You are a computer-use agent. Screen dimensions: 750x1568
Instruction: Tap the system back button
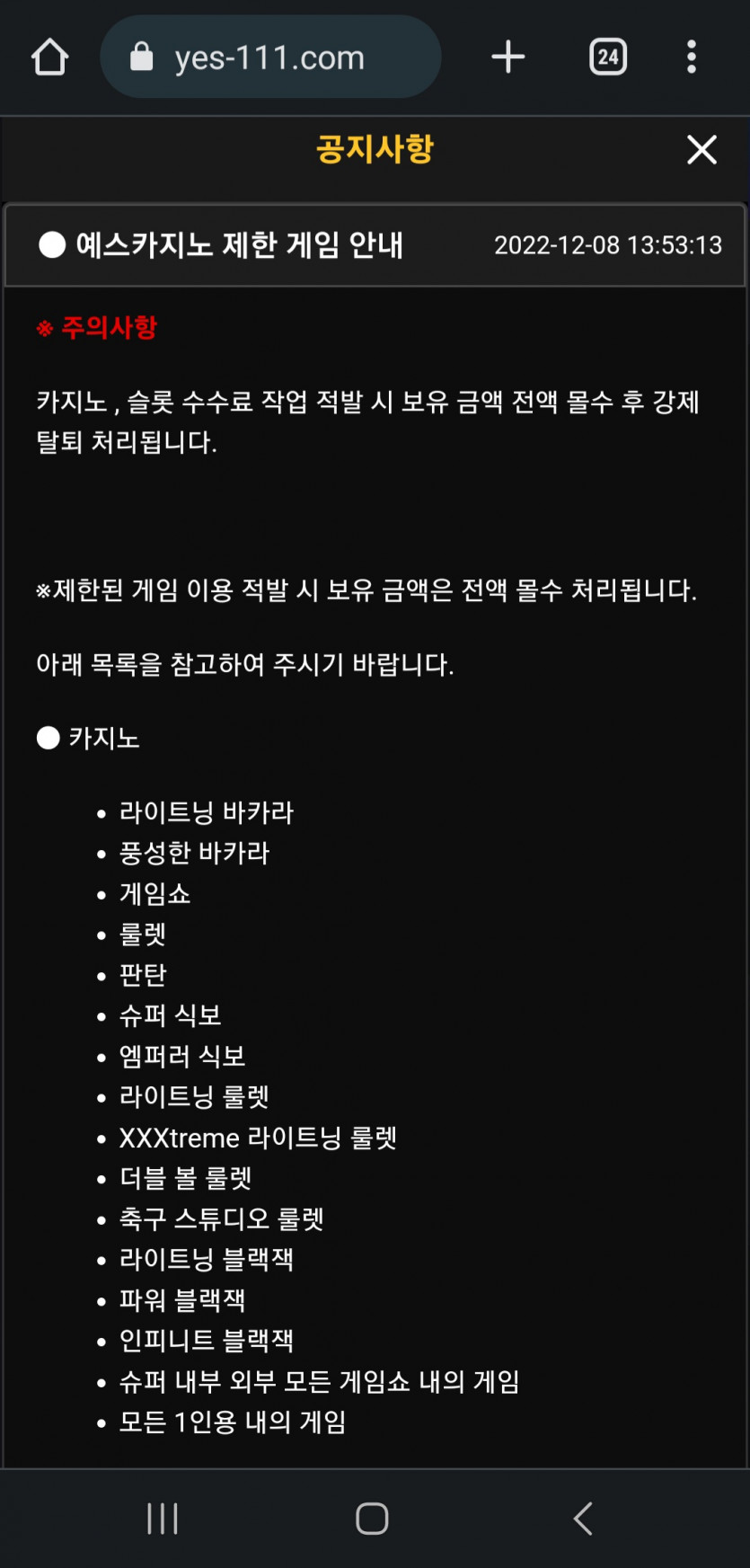tap(583, 1519)
